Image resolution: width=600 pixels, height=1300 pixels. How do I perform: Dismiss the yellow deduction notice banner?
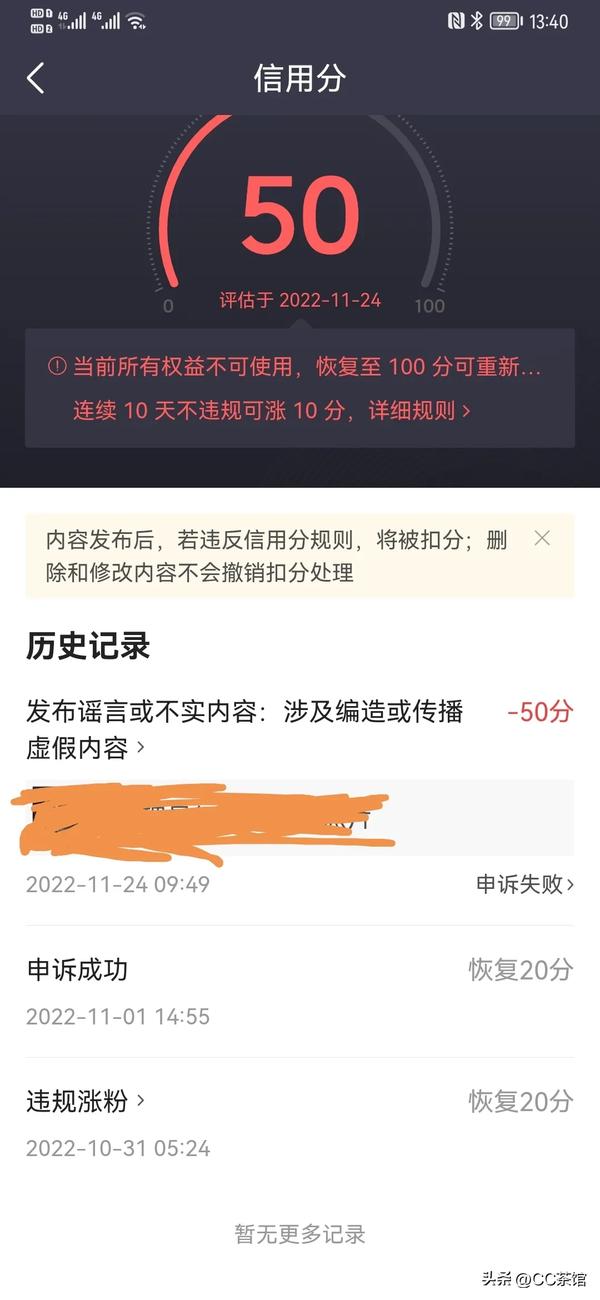pyautogui.click(x=542, y=539)
